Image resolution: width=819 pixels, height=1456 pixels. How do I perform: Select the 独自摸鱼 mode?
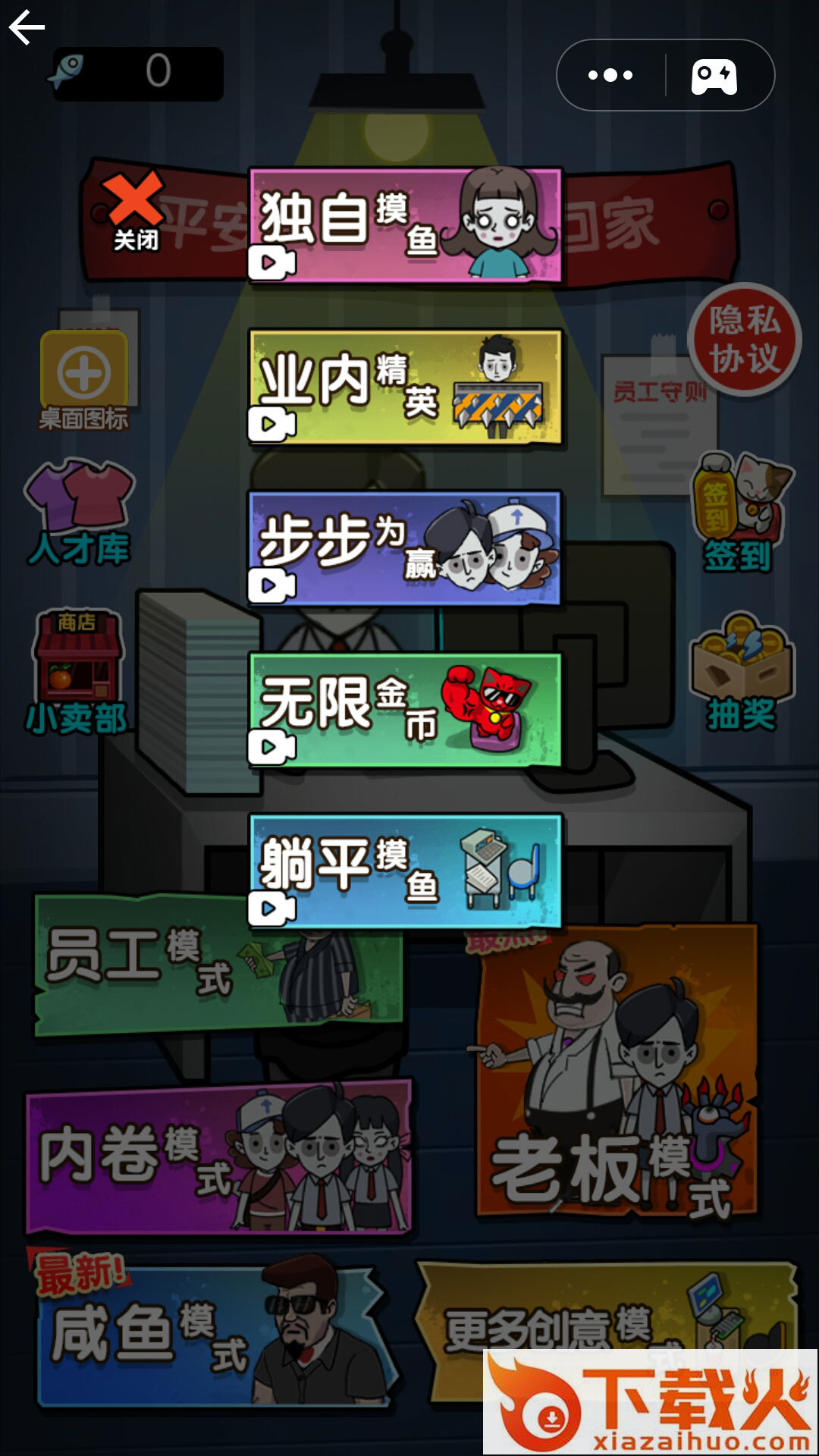[405, 225]
